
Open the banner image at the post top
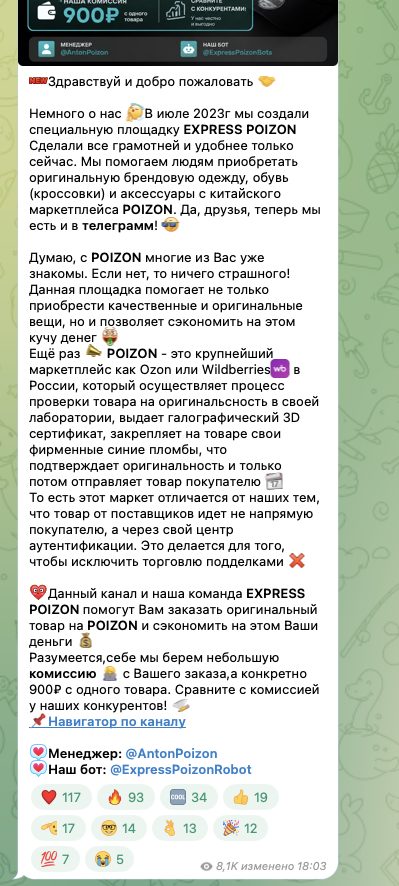pos(178,32)
